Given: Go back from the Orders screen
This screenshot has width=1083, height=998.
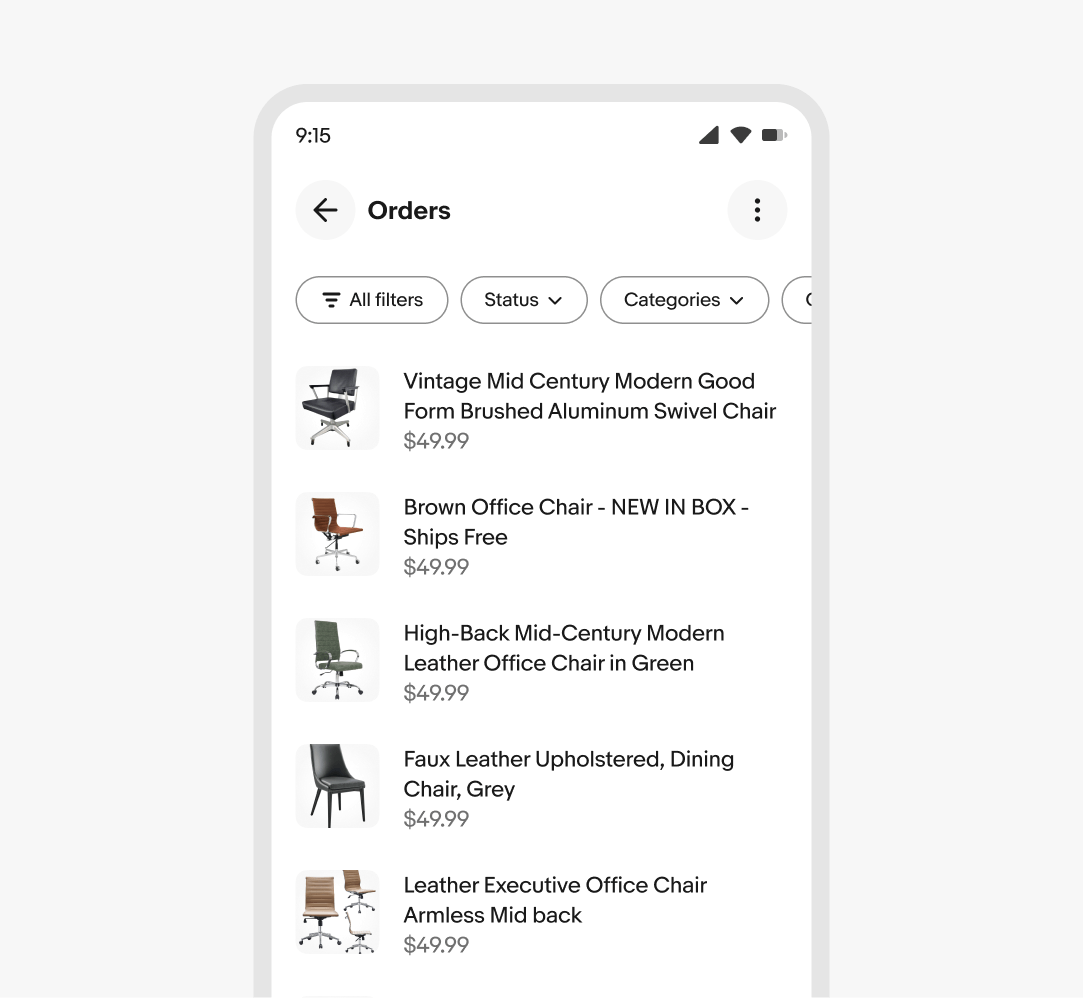Looking at the screenshot, I should coord(325,210).
